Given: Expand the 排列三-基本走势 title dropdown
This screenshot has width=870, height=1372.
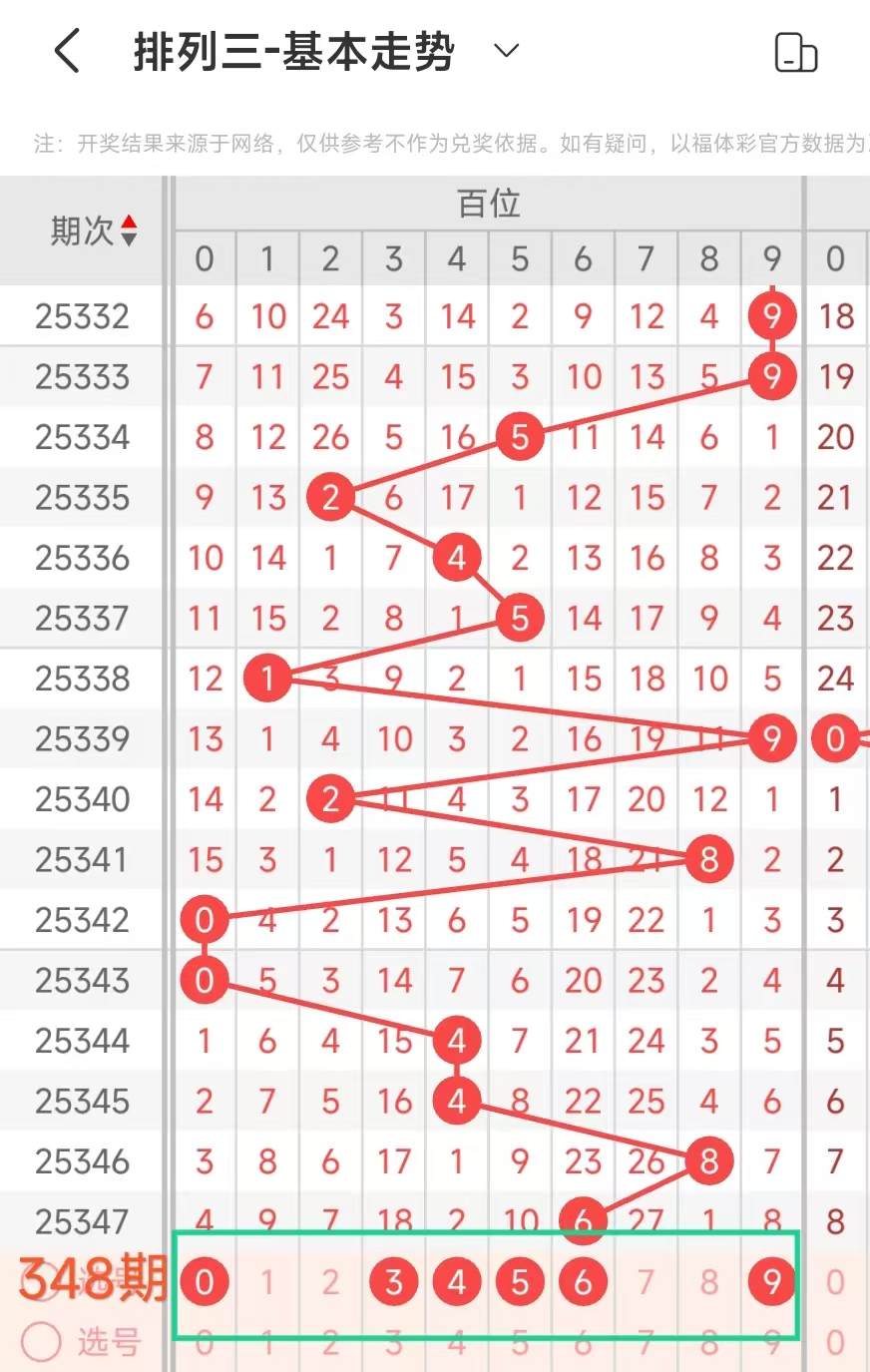Looking at the screenshot, I should pyautogui.click(x=507, y=51).
